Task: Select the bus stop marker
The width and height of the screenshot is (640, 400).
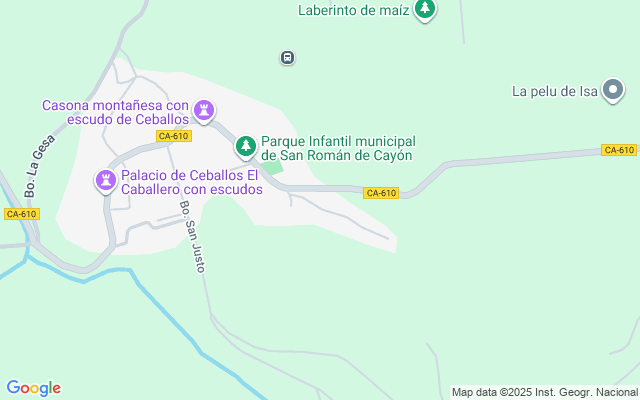Action: (287, 58)
